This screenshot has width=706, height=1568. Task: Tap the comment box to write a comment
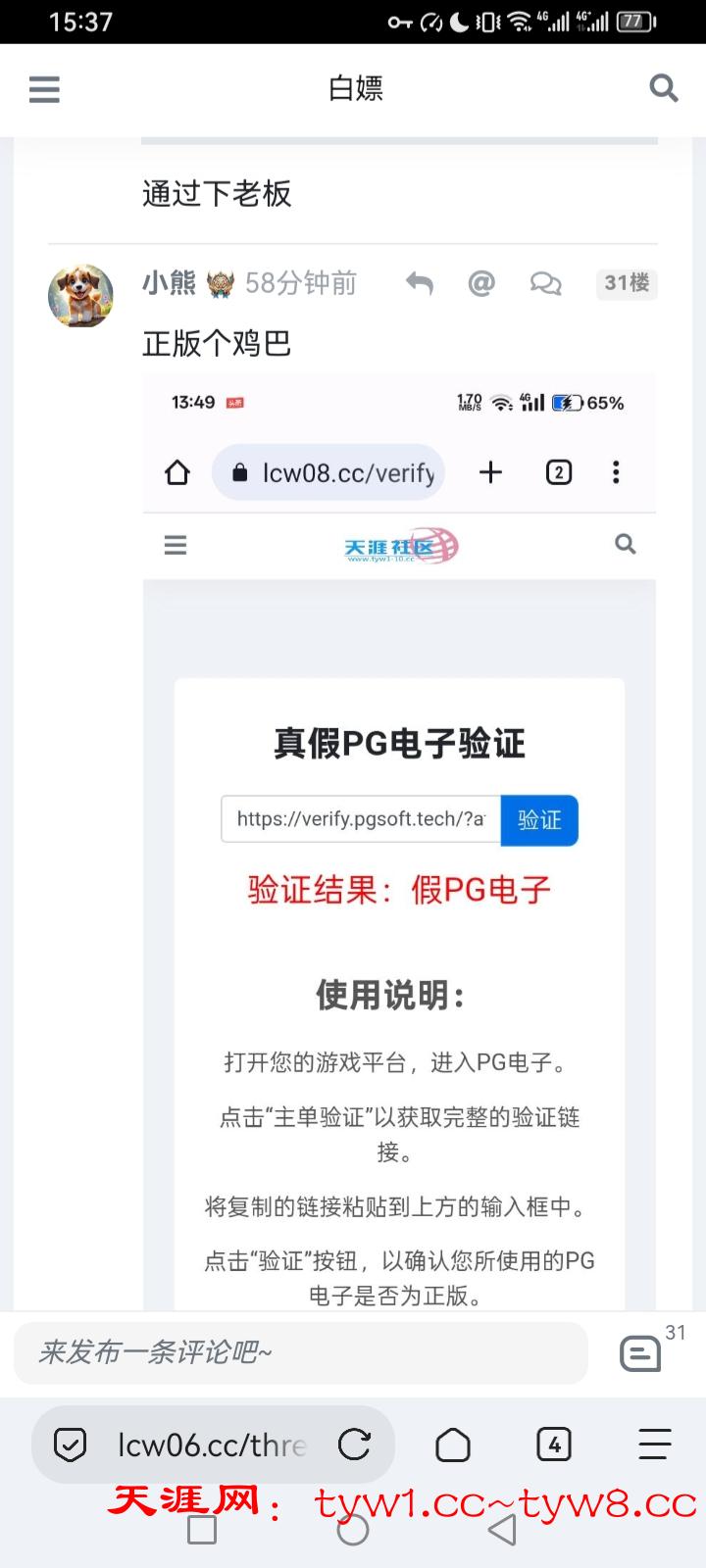click(x=300, y=1353)
